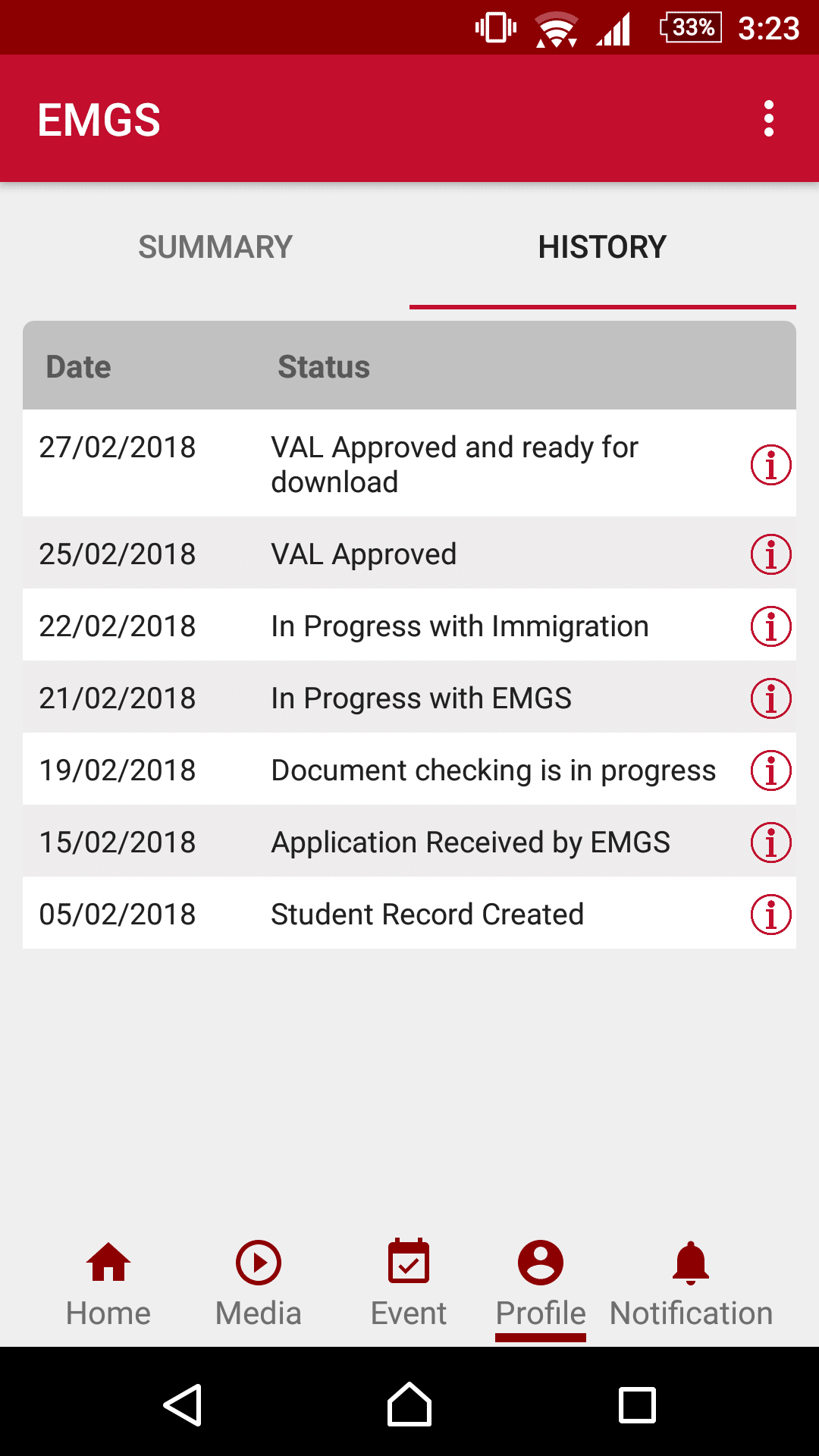
Task: Open info for In Progress with Immigration
Action: point(770,626)
